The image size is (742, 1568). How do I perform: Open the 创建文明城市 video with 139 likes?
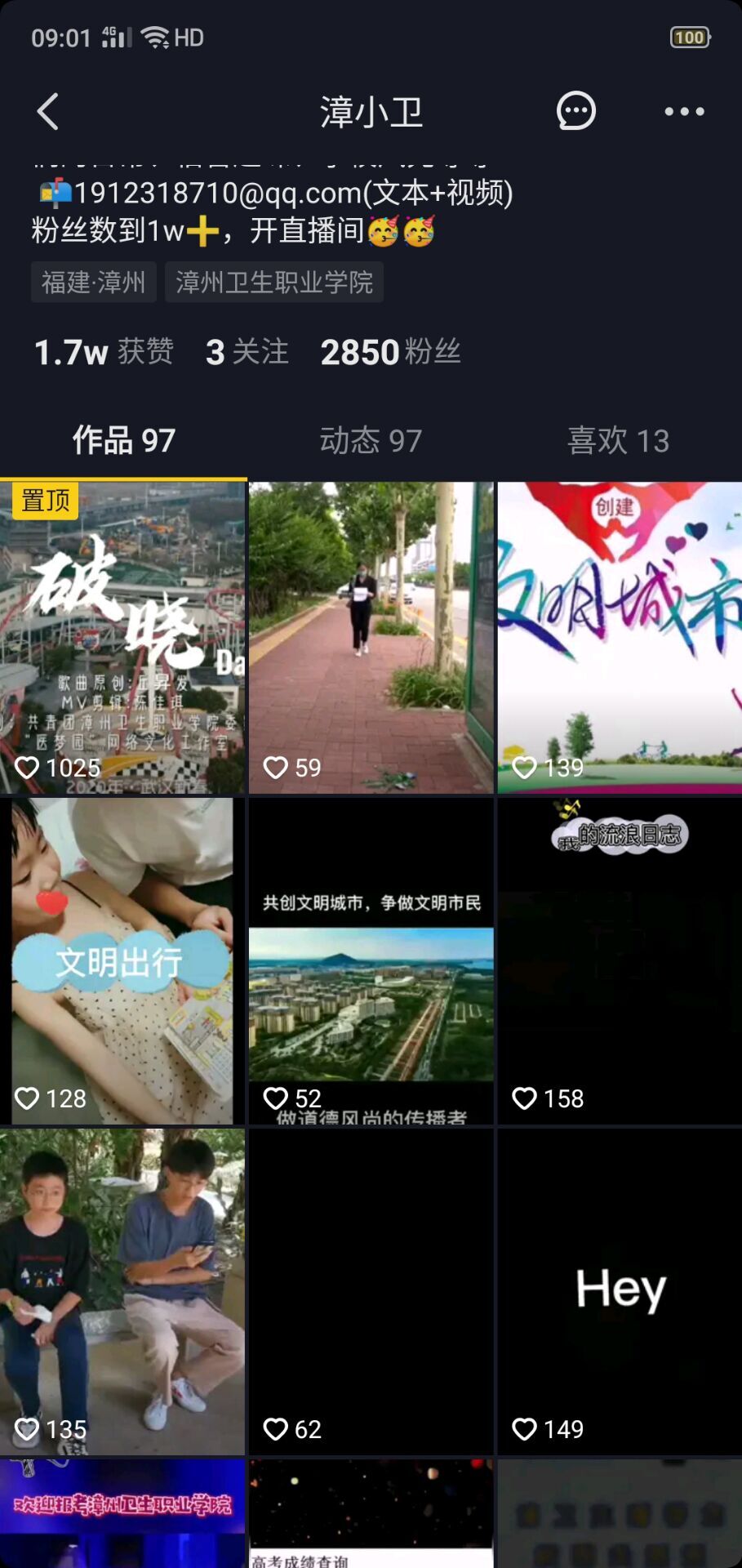click(620, 637)
